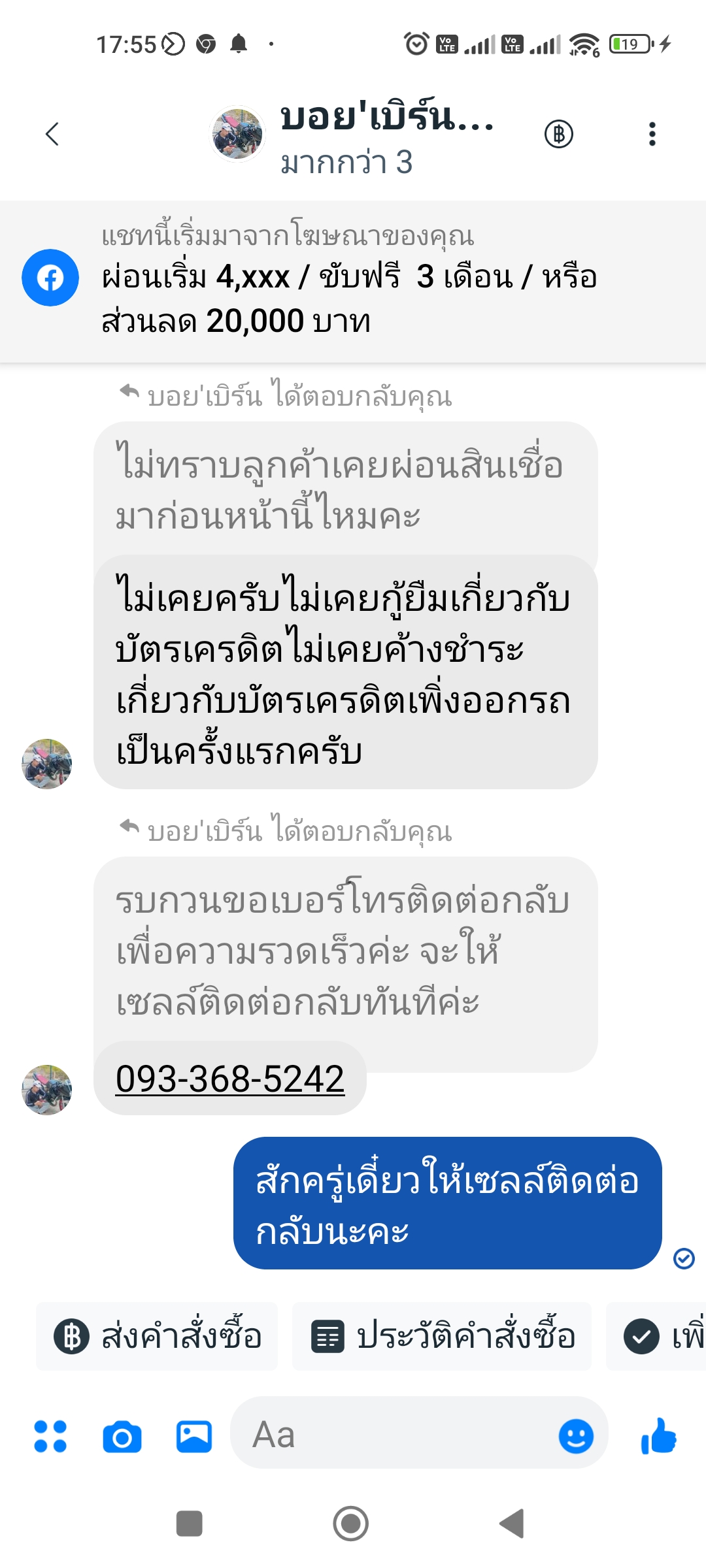The height and width of the screenshot is (1568, 706).
Task: Open the ad banner ผ่อนเริ่ม 4,xxx
Action: (353, 282)
